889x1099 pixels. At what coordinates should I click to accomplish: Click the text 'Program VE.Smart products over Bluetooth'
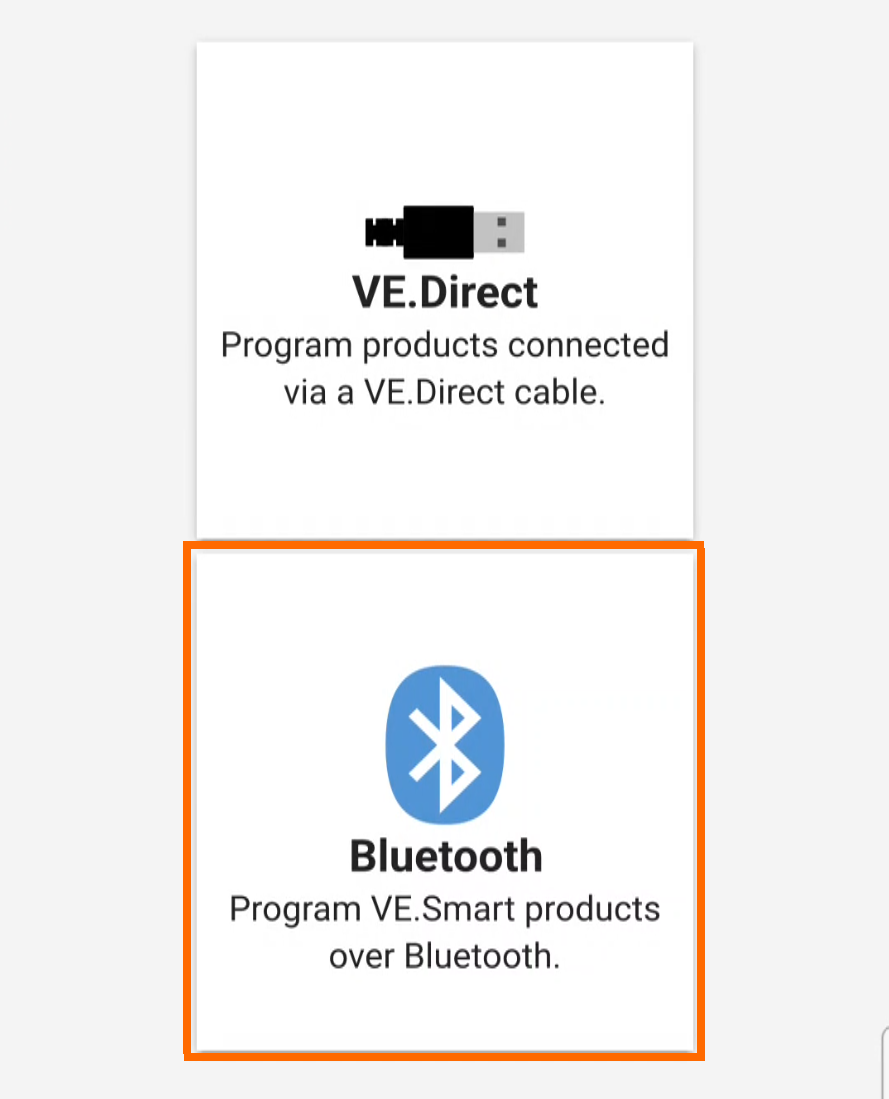(x=444, y=932)
